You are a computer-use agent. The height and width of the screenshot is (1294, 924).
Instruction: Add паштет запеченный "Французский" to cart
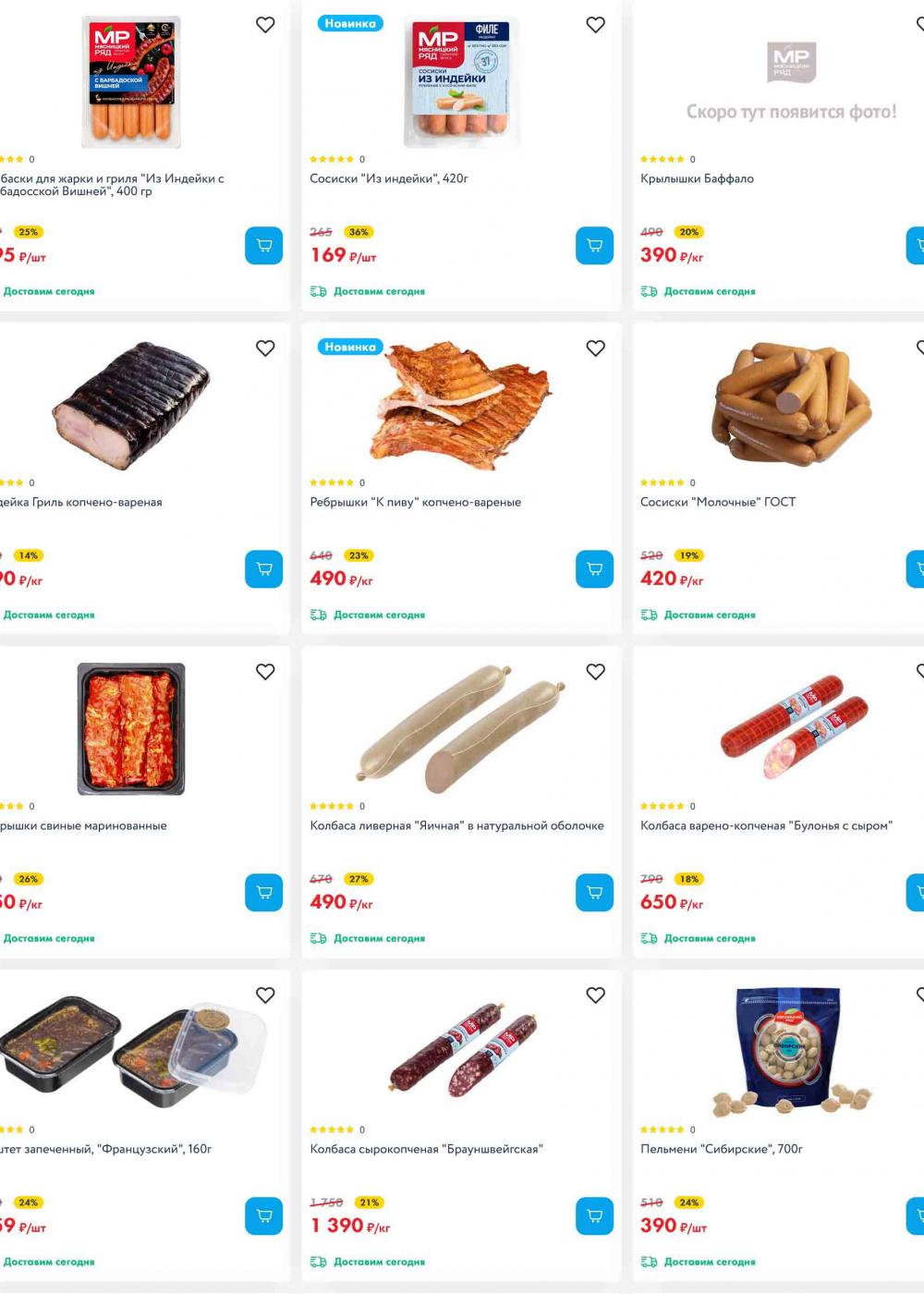[264, 1216]
